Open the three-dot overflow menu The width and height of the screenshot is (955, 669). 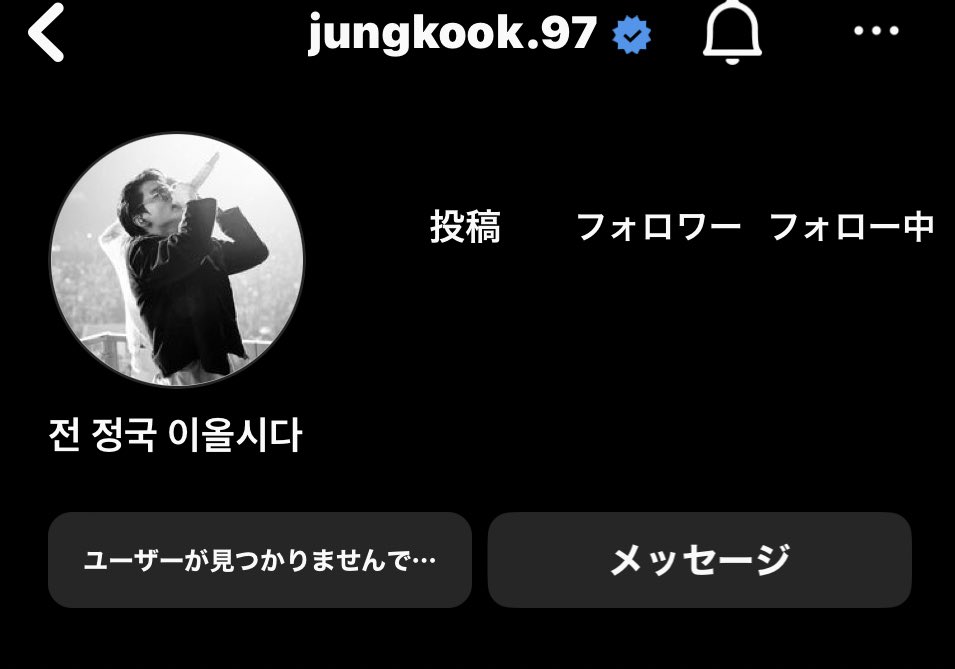[x=876, y=32]
